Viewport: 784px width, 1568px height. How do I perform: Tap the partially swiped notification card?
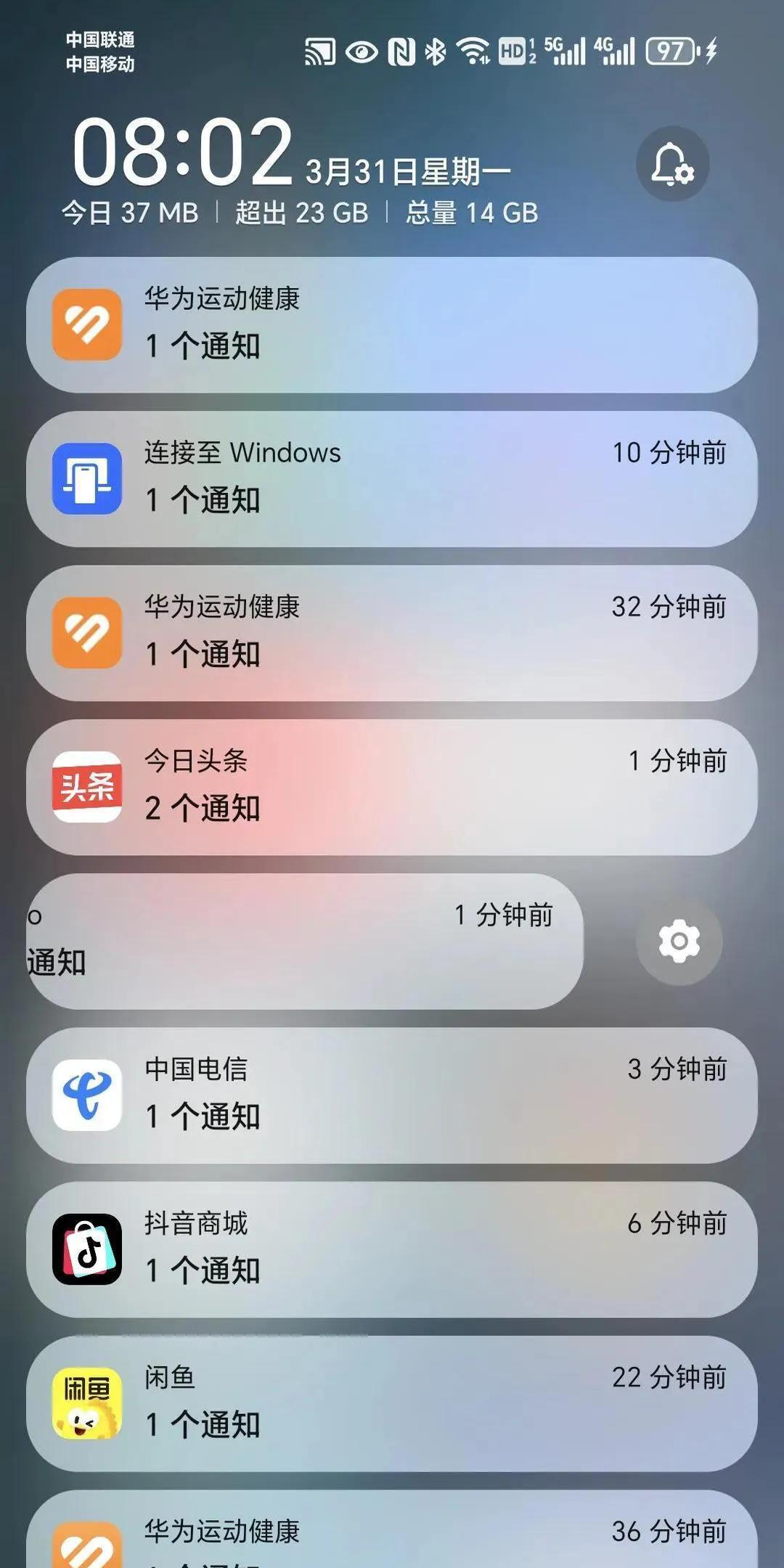304,942
